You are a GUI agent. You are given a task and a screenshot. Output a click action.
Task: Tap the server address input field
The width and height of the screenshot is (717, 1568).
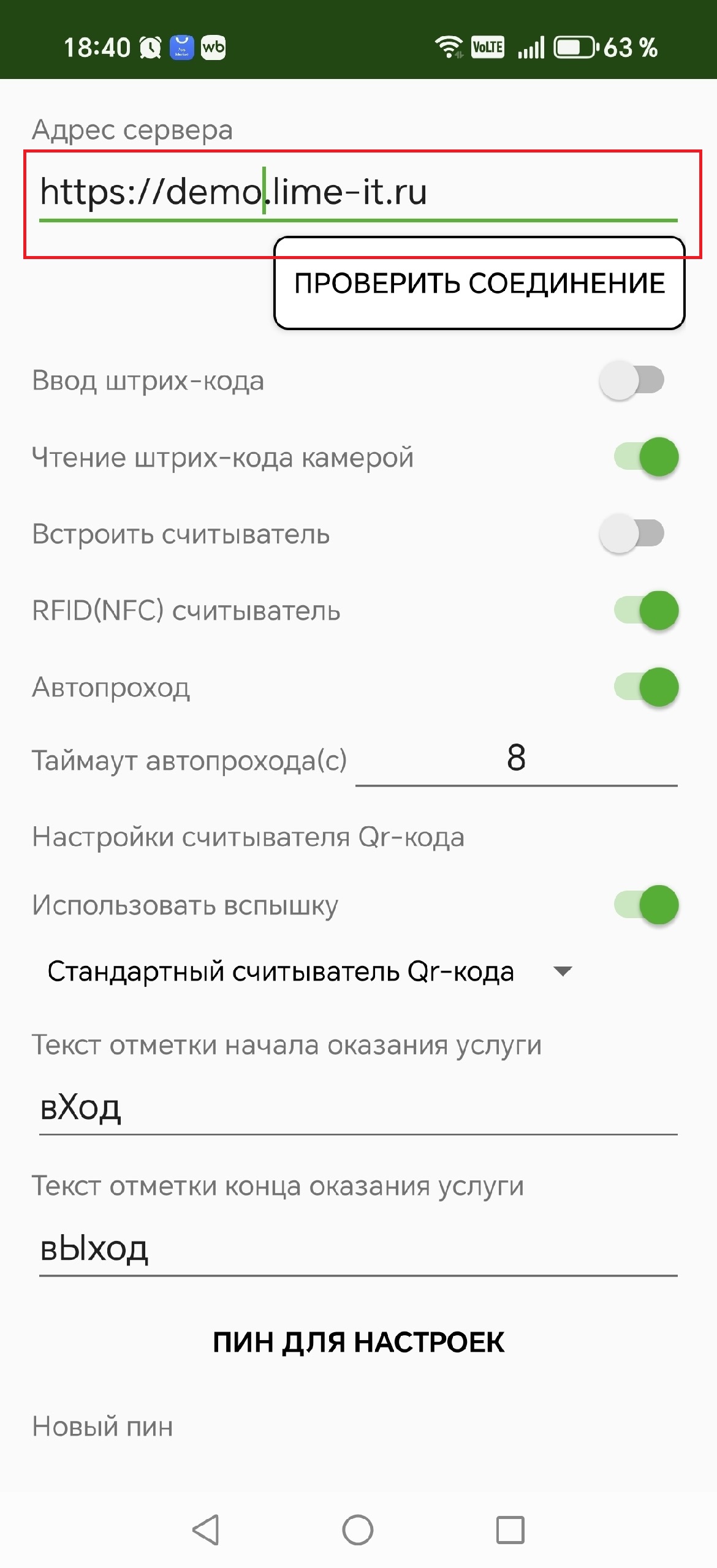358,192
